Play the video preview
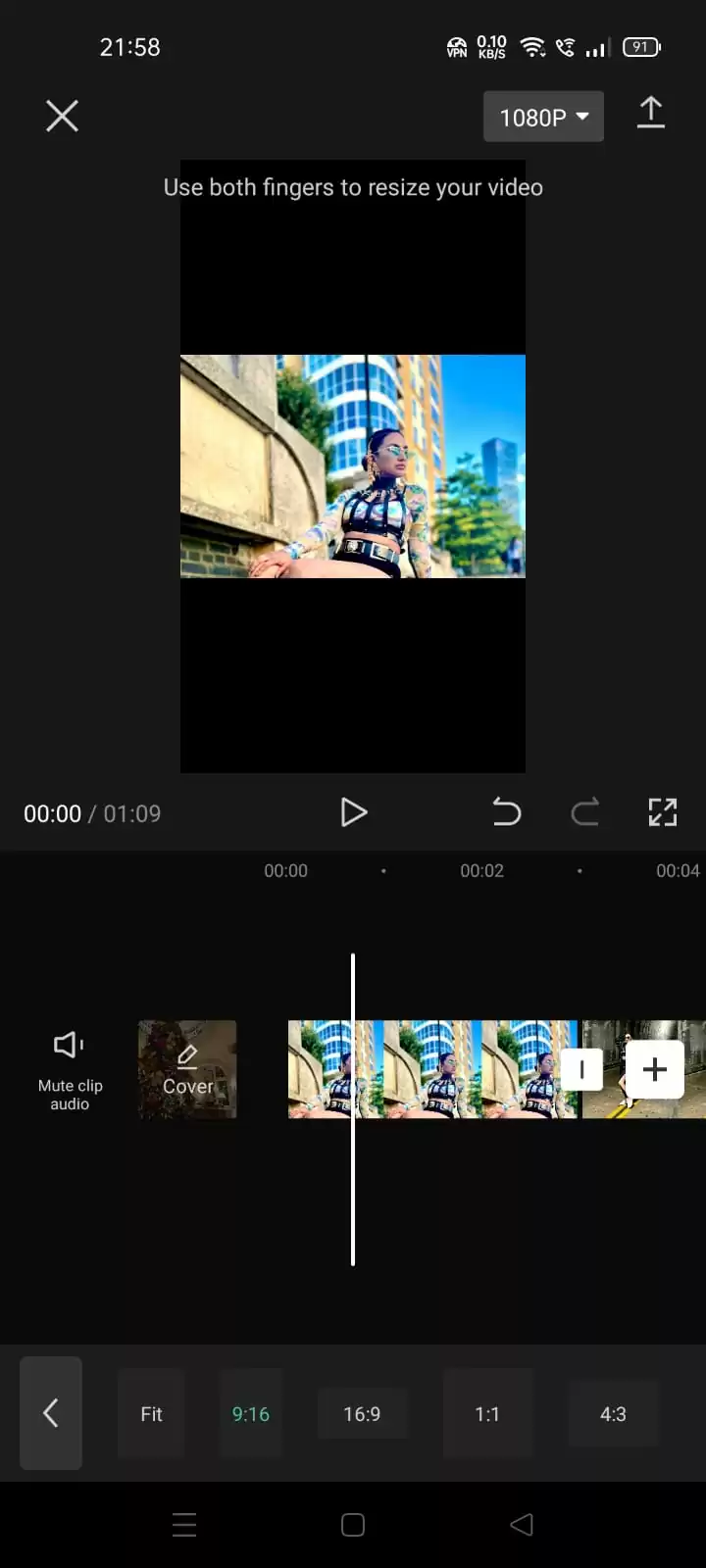The width and height of the screenshot is (706, 1568). coord(353,812)
